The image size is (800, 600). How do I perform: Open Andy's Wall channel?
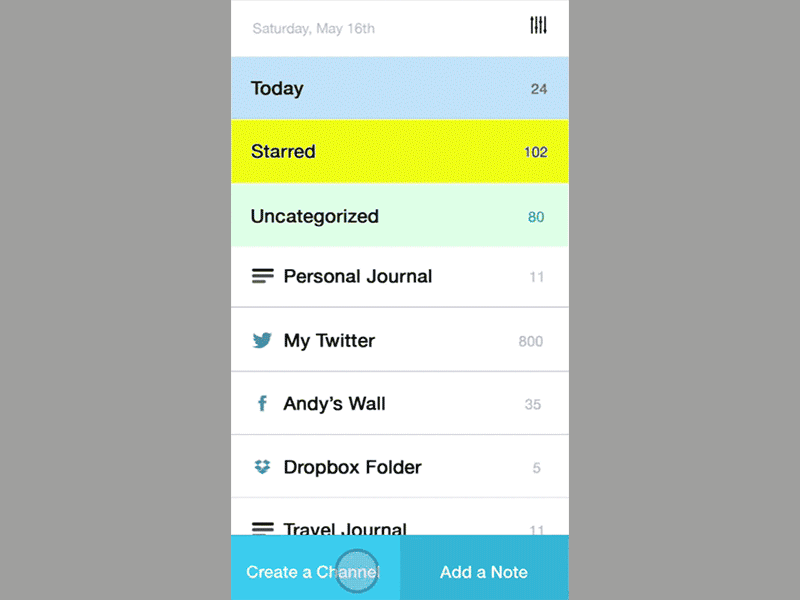[399, 404]
